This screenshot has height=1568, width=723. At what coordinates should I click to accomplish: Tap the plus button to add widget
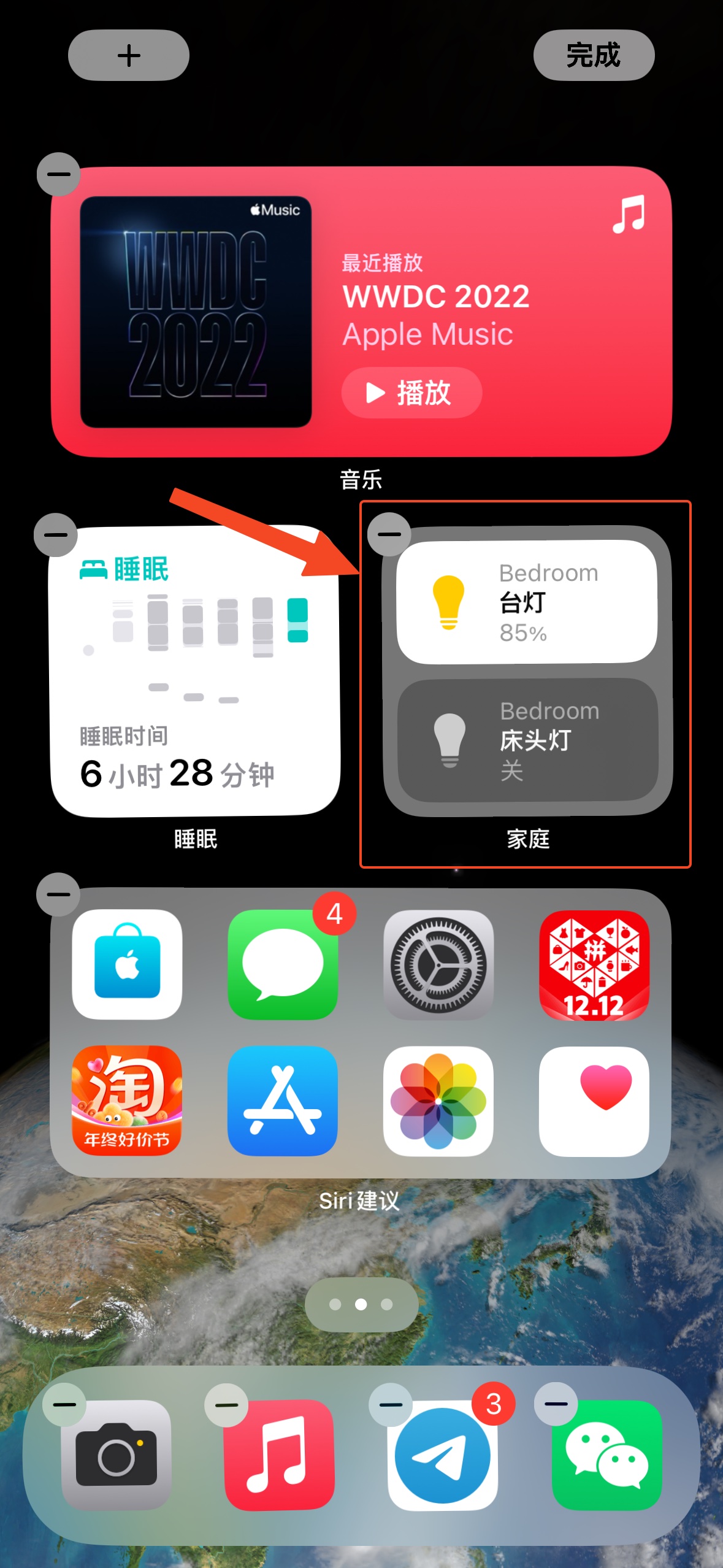pos(128,56)
